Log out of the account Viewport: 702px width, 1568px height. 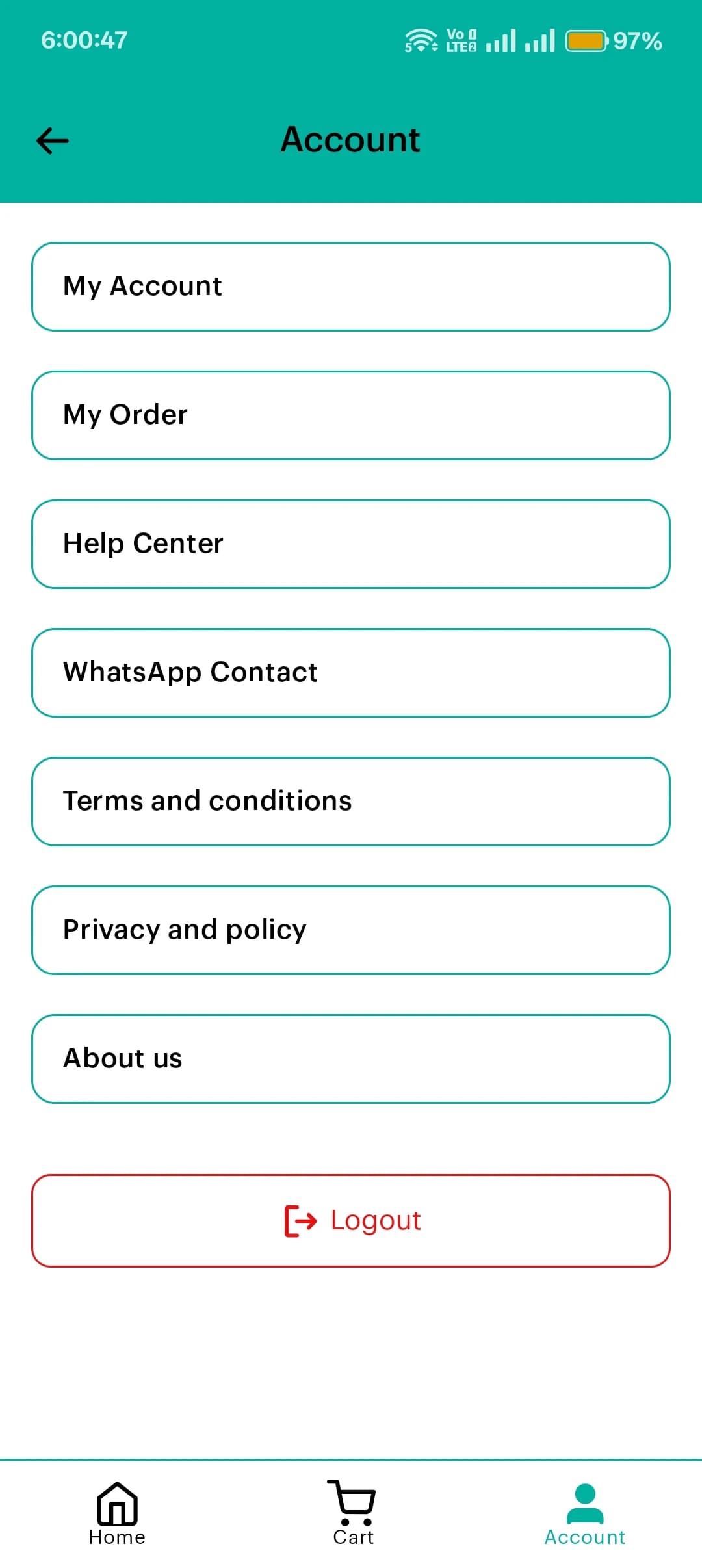(x=351, y=1221)
